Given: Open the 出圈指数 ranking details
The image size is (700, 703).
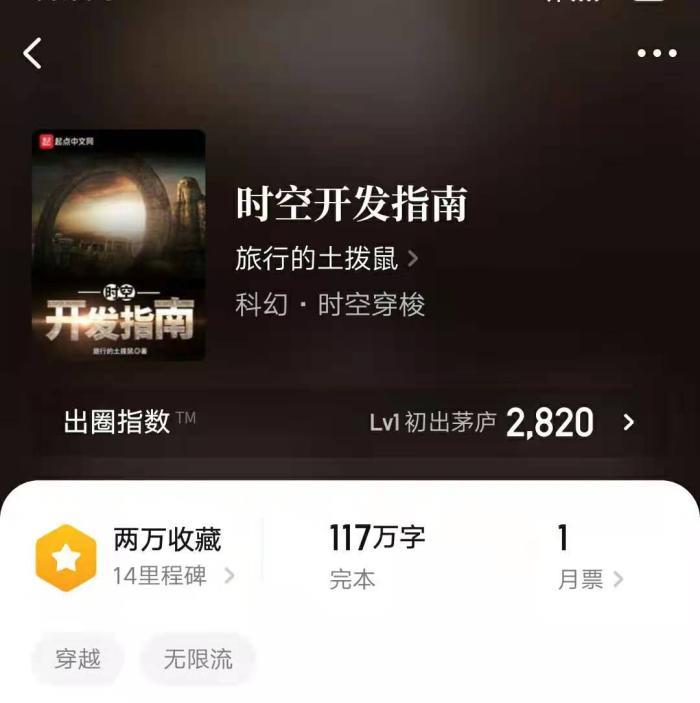Looking at the screenshot, I should (350, 423).
